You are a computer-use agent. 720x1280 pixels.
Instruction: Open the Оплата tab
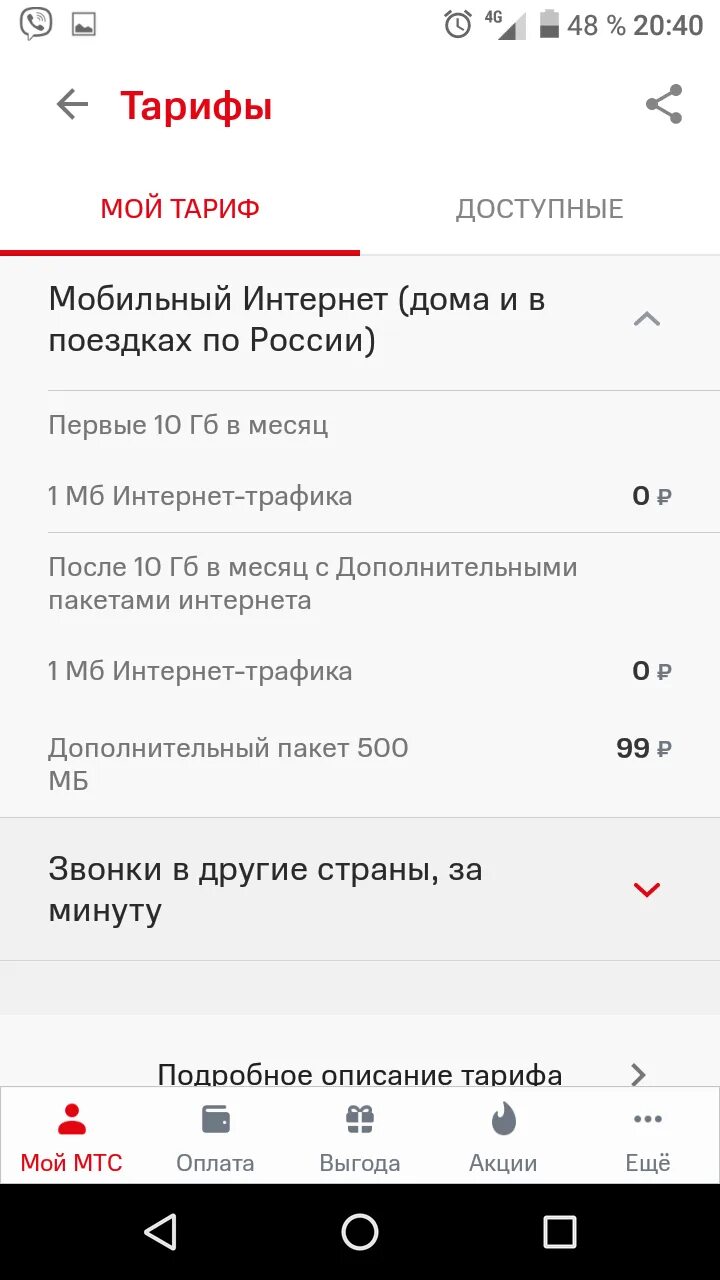tap(215, 1137)
